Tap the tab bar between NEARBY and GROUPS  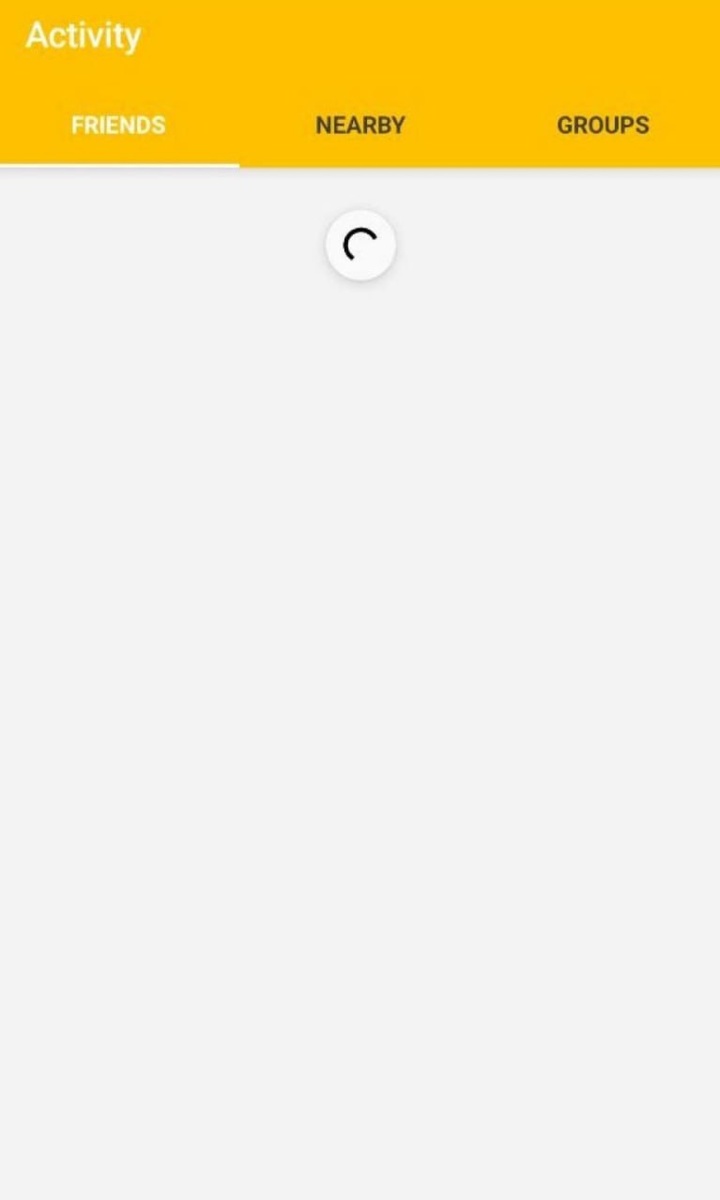[480, 125]
